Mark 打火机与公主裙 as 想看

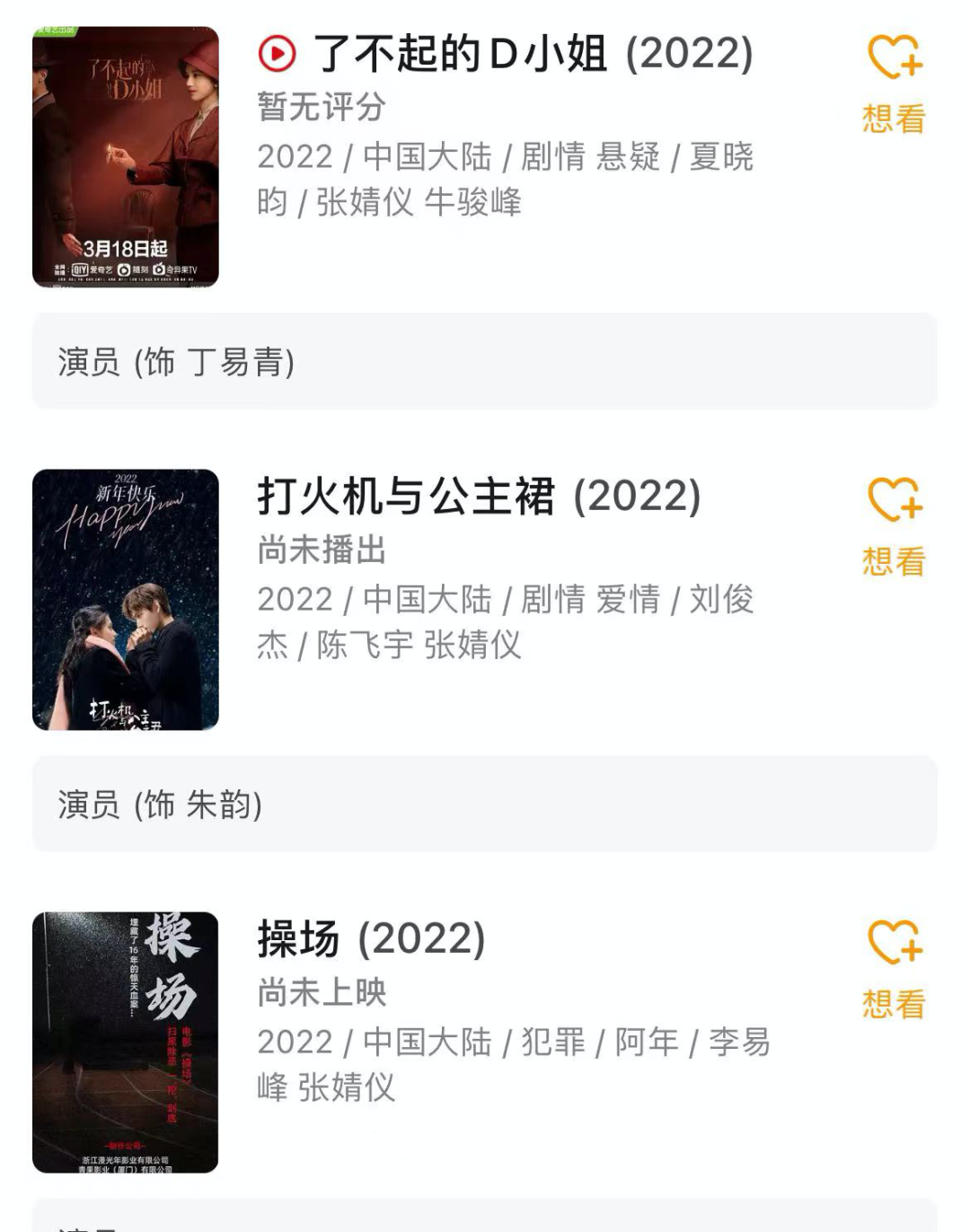[895, 525]
